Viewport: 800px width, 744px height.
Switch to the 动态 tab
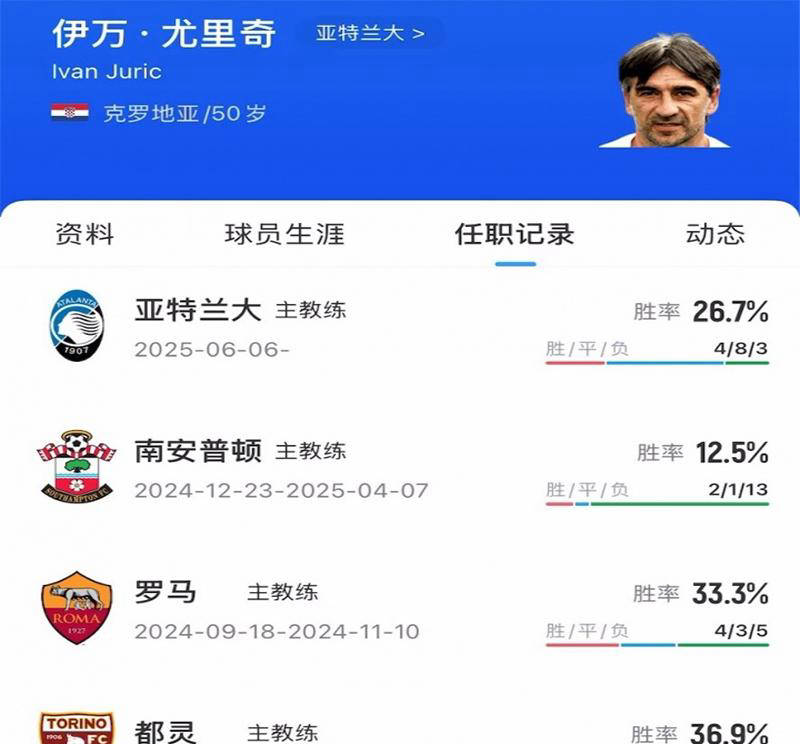[715, 235]
